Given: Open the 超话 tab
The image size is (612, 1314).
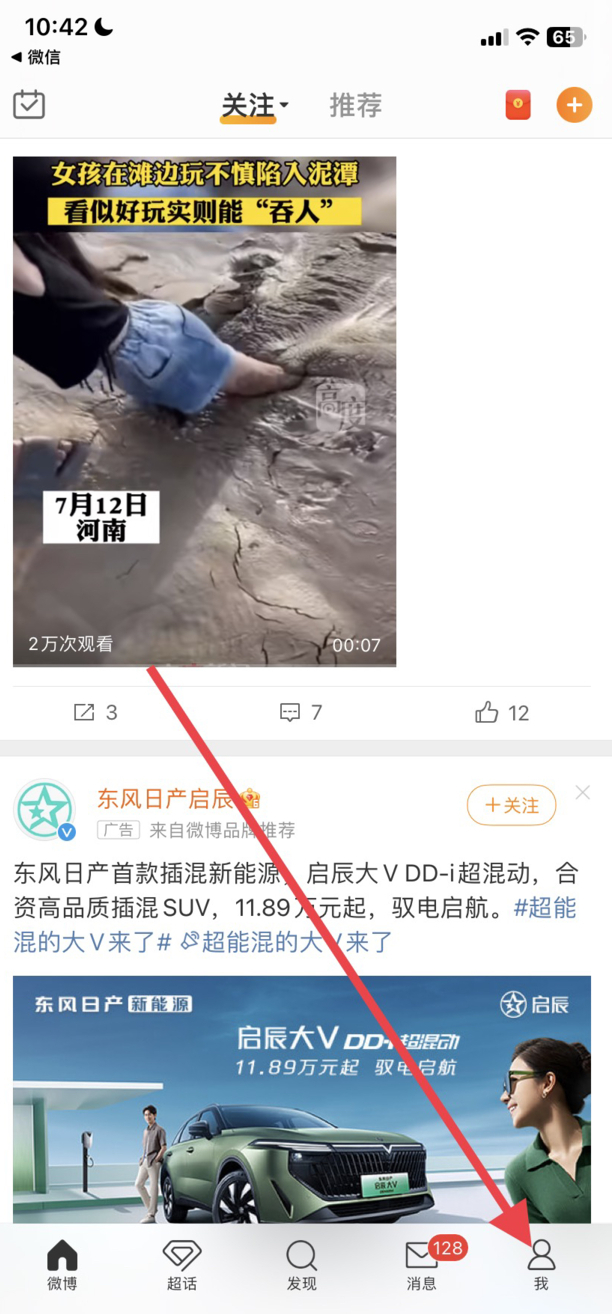Looking at the screenshot, I should pos(182,1264).
